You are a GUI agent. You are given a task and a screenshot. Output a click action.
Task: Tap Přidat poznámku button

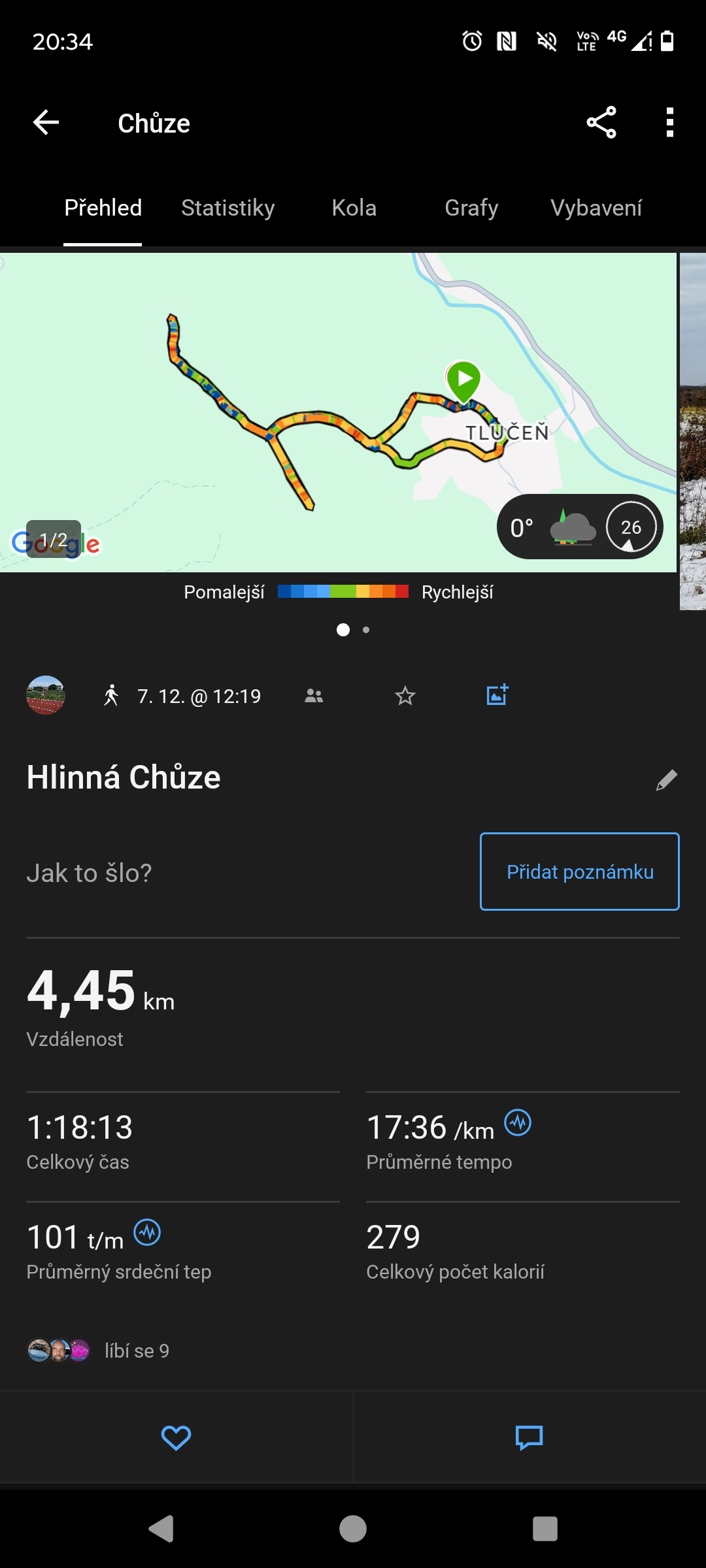(580, 872)
